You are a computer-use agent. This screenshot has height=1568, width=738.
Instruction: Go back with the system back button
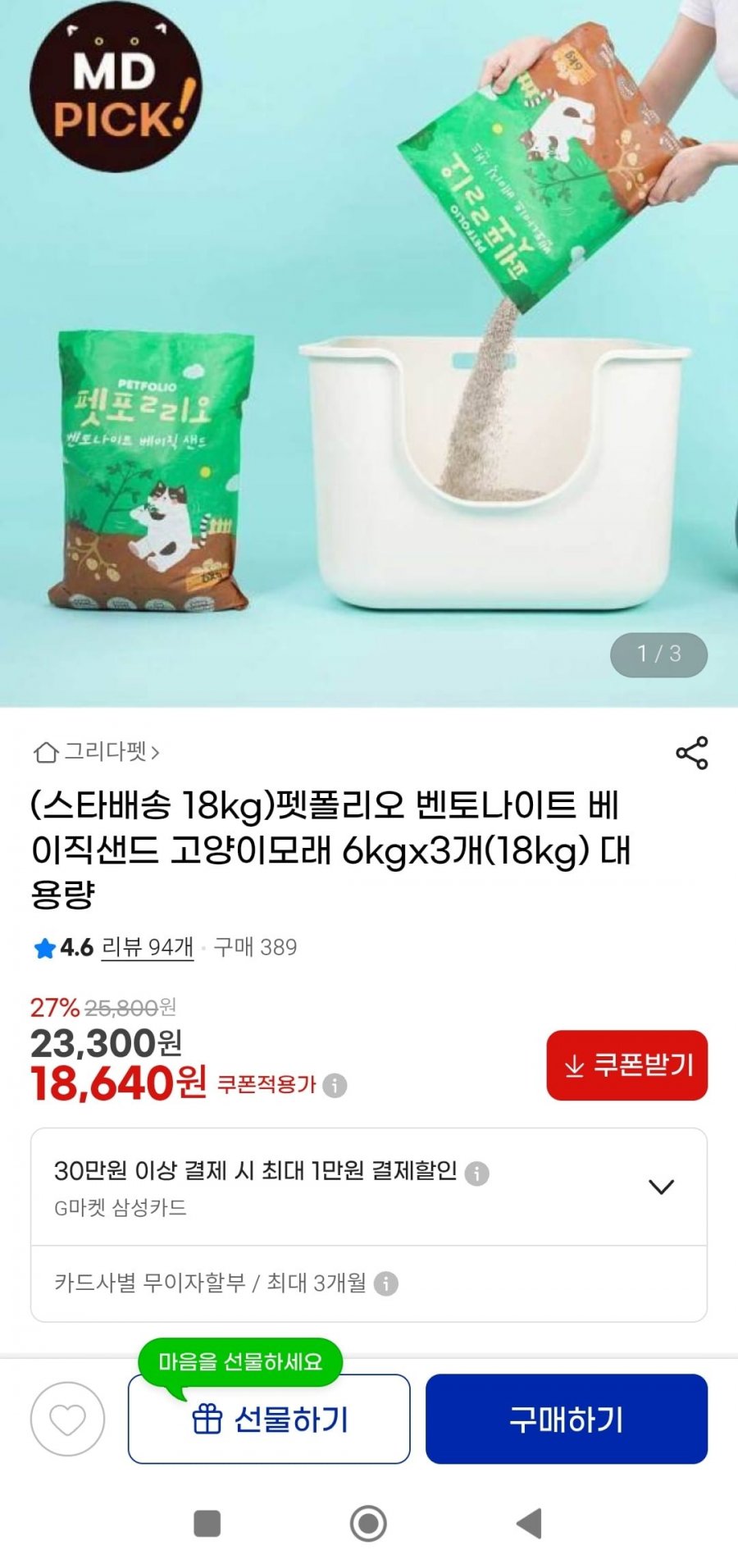530,1523
